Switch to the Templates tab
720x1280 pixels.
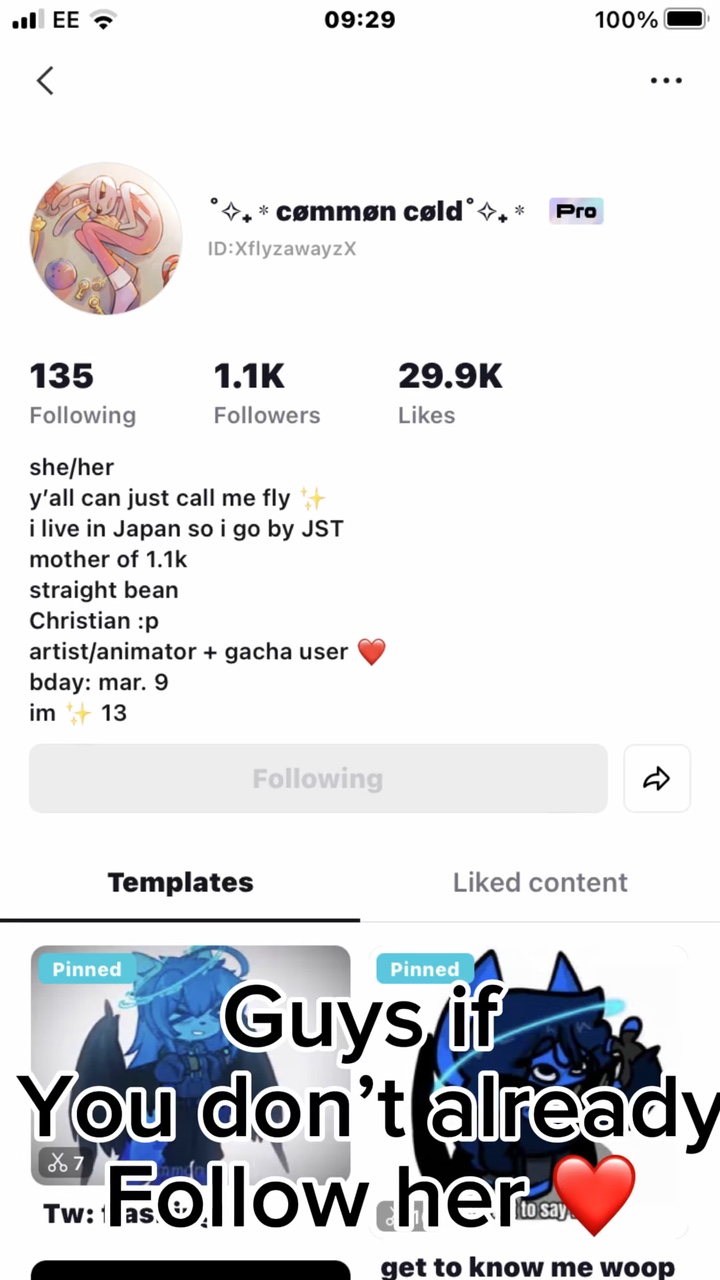click(180, 883)
